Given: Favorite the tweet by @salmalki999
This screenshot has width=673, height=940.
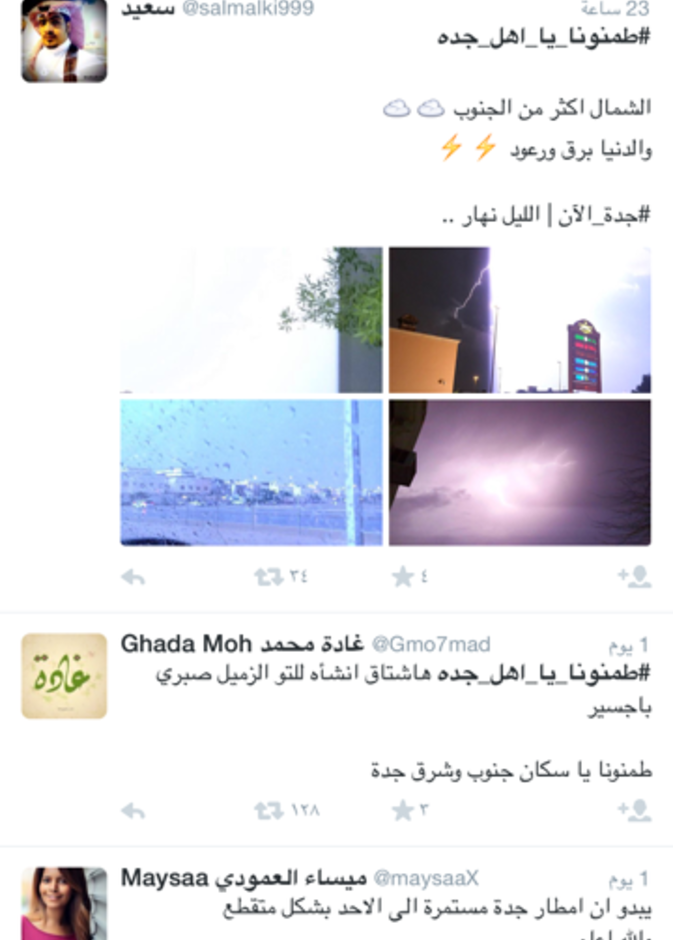Looking at the screenshot, I should pos(402,577).
